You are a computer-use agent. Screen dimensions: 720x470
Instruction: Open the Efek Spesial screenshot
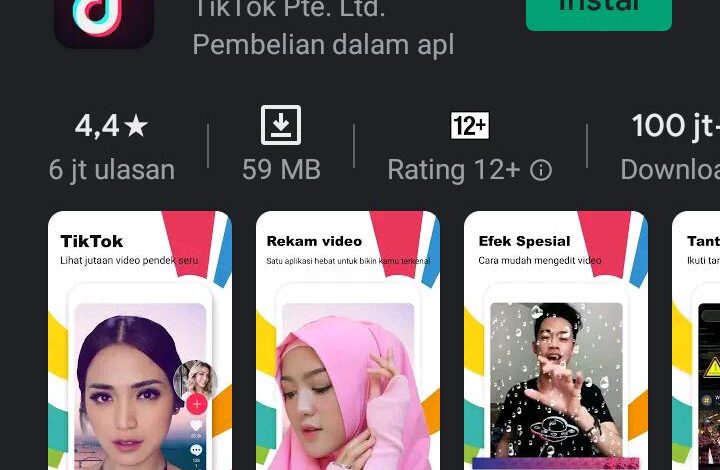pyautogui.click(x=555, y=340)
